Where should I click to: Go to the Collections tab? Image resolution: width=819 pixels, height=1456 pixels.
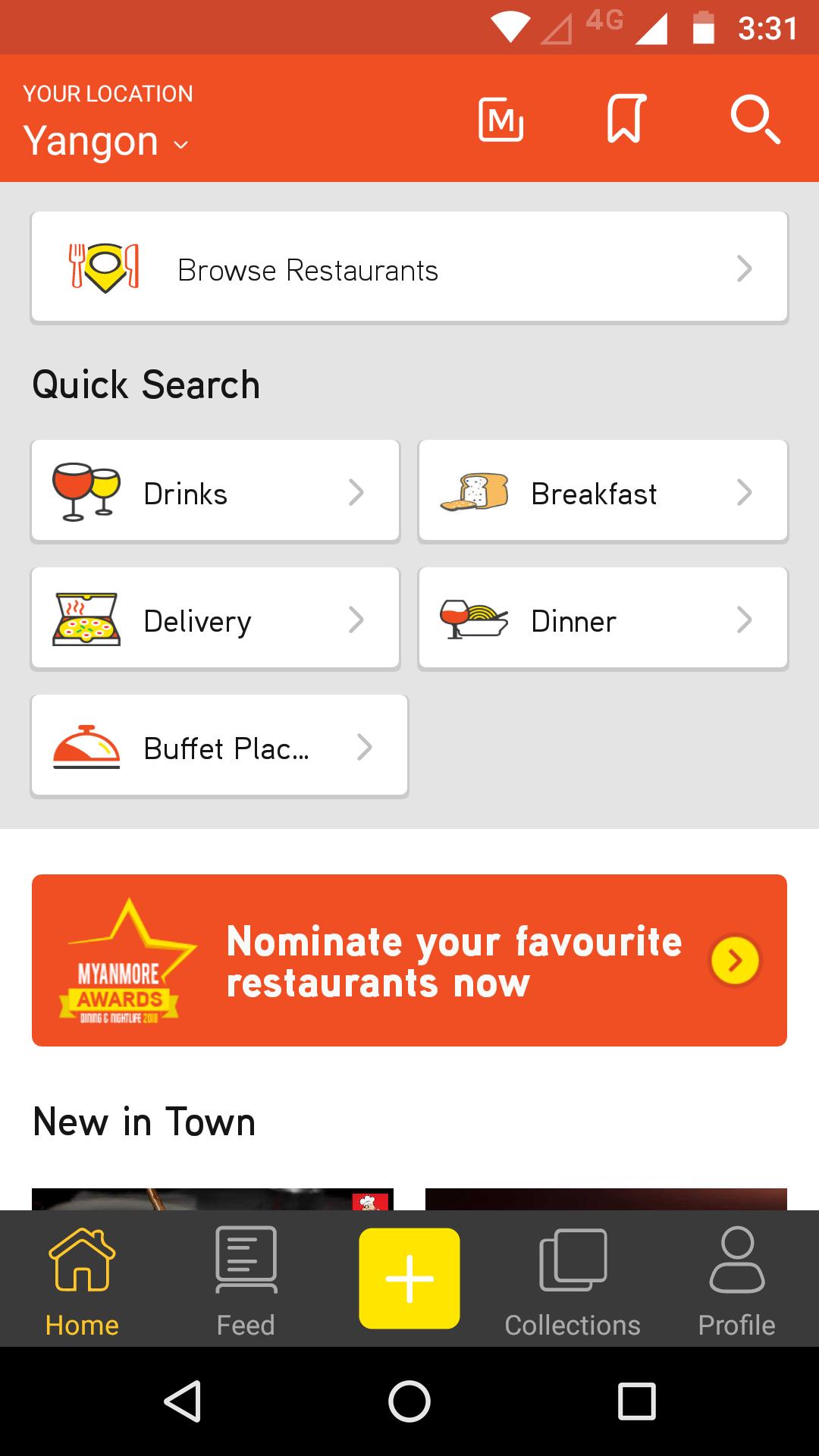(x=573, y=1280)
